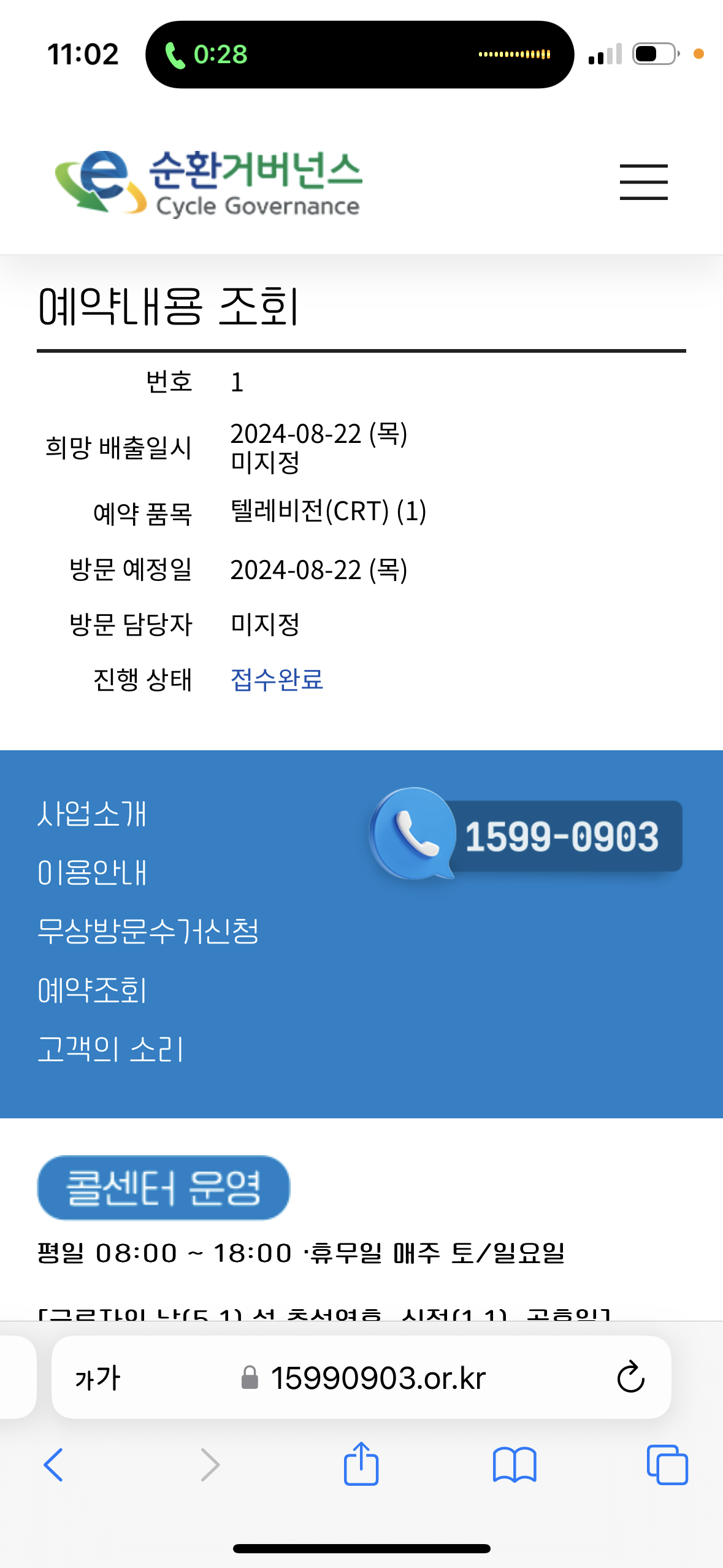723x1568 pixels.
Task: Go to the 순환거버넌스 home page
Action: [208, 183]
